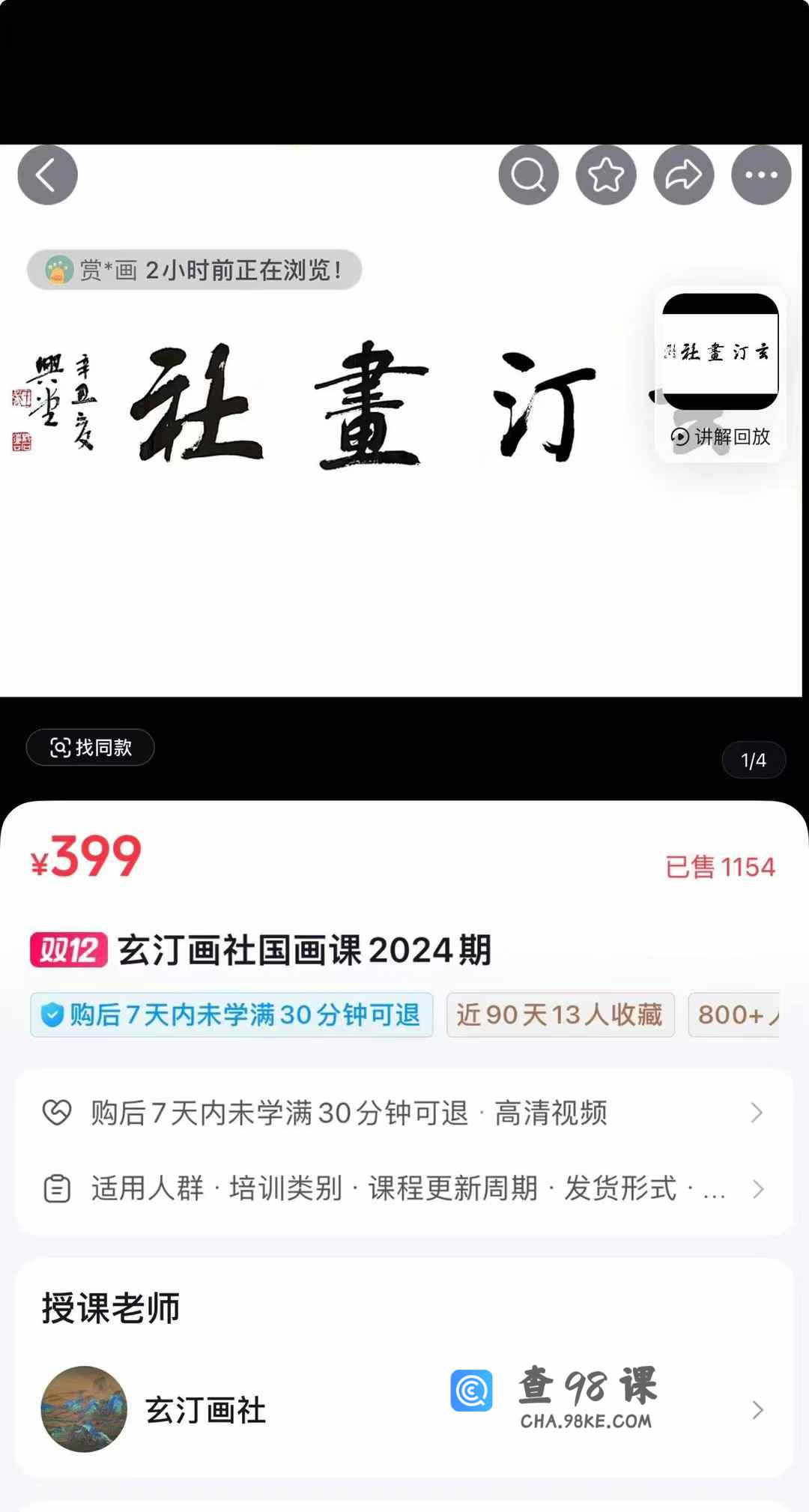Tap the blue 购后7天内未学满30分钟可退 chip
The image size is (809, 1512).
(231, 1014)
